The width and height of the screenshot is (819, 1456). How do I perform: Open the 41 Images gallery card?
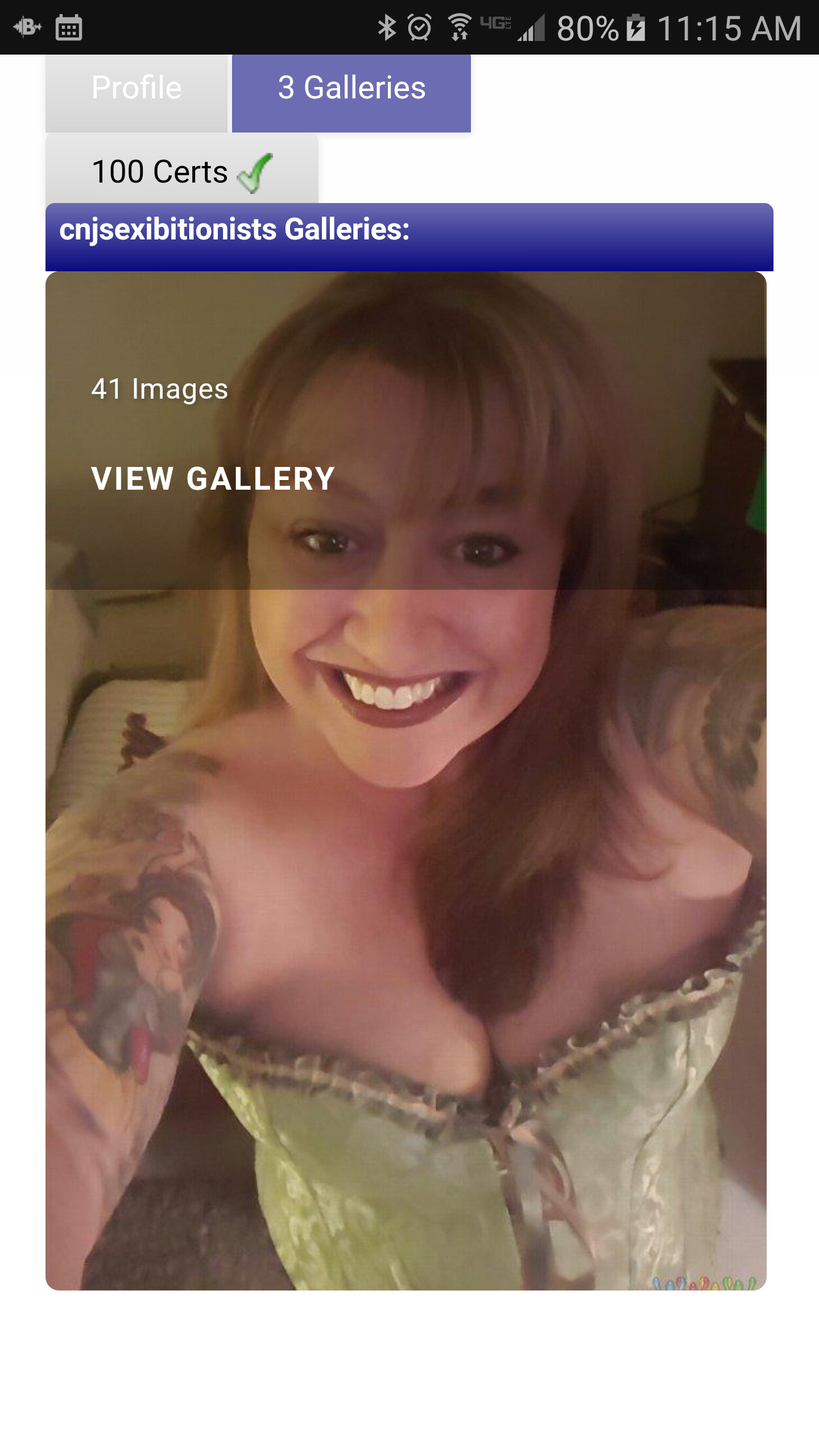[x=406, y=780]
